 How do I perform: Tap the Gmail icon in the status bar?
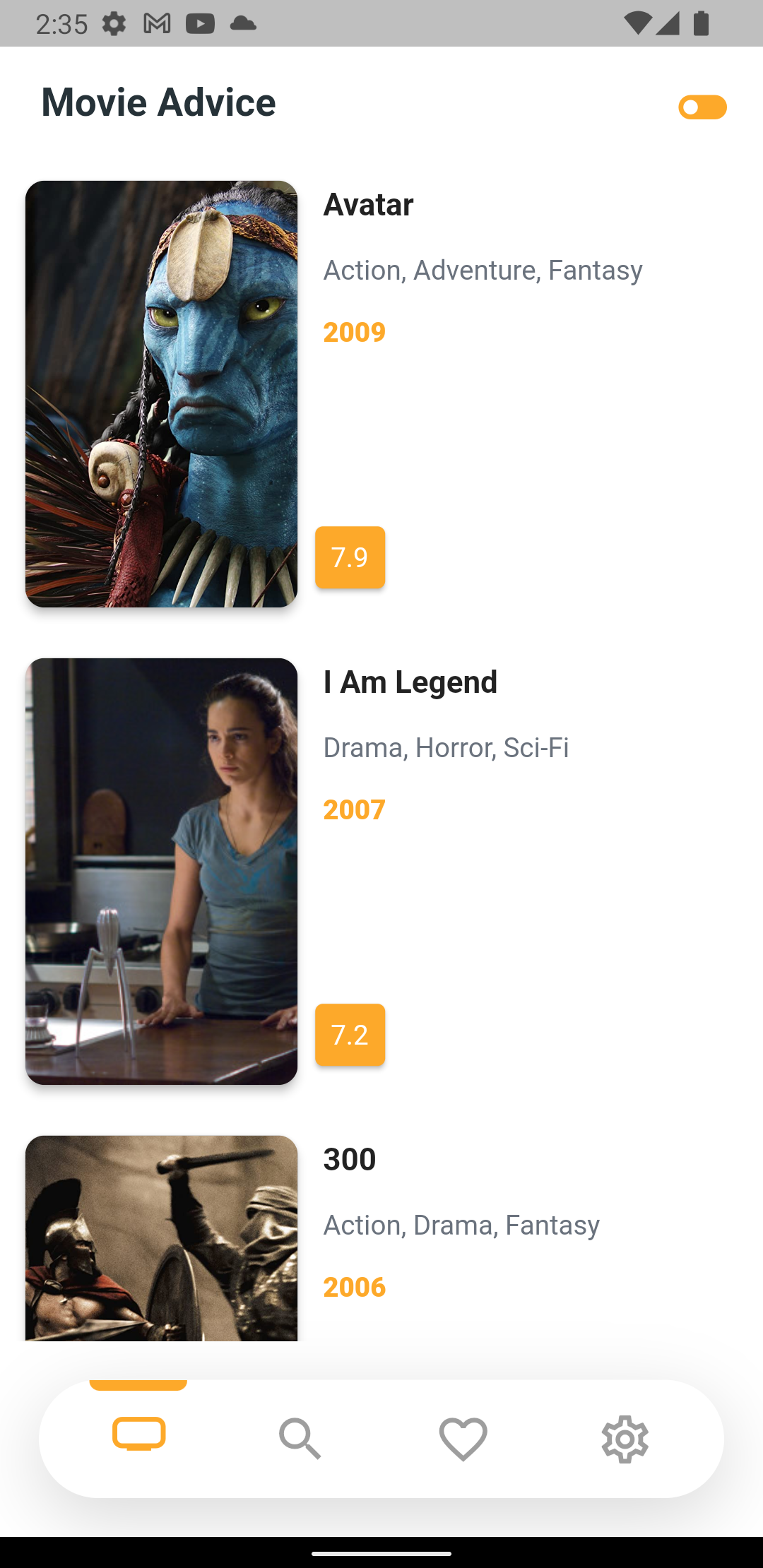pyautogui.click(x=156, y=23)
